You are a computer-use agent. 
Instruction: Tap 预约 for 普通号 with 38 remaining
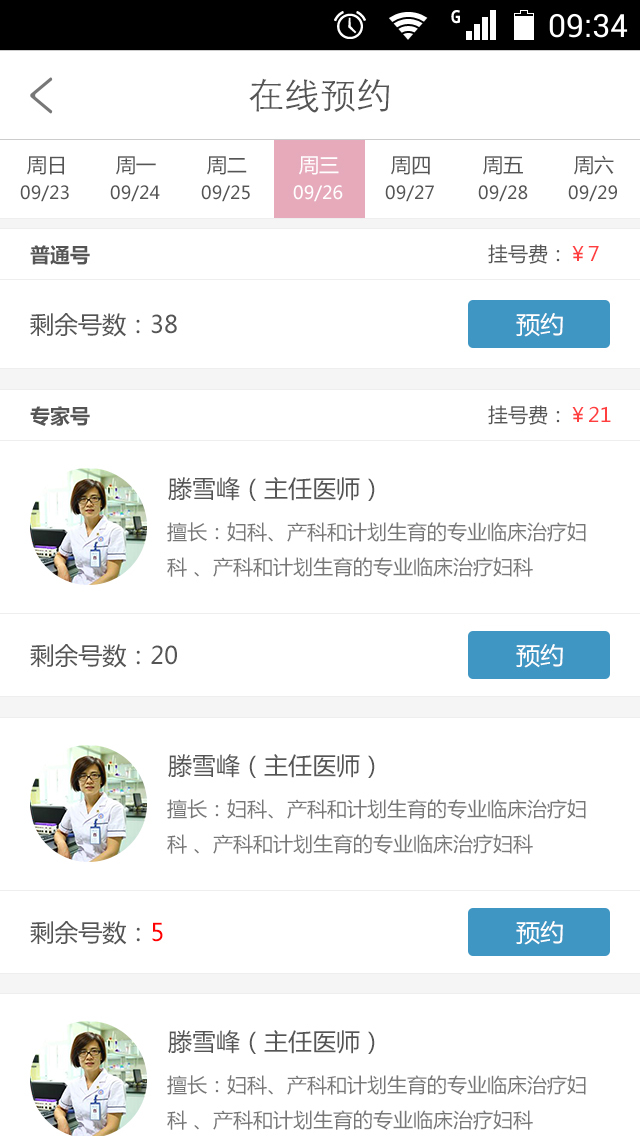coord(538,324)
